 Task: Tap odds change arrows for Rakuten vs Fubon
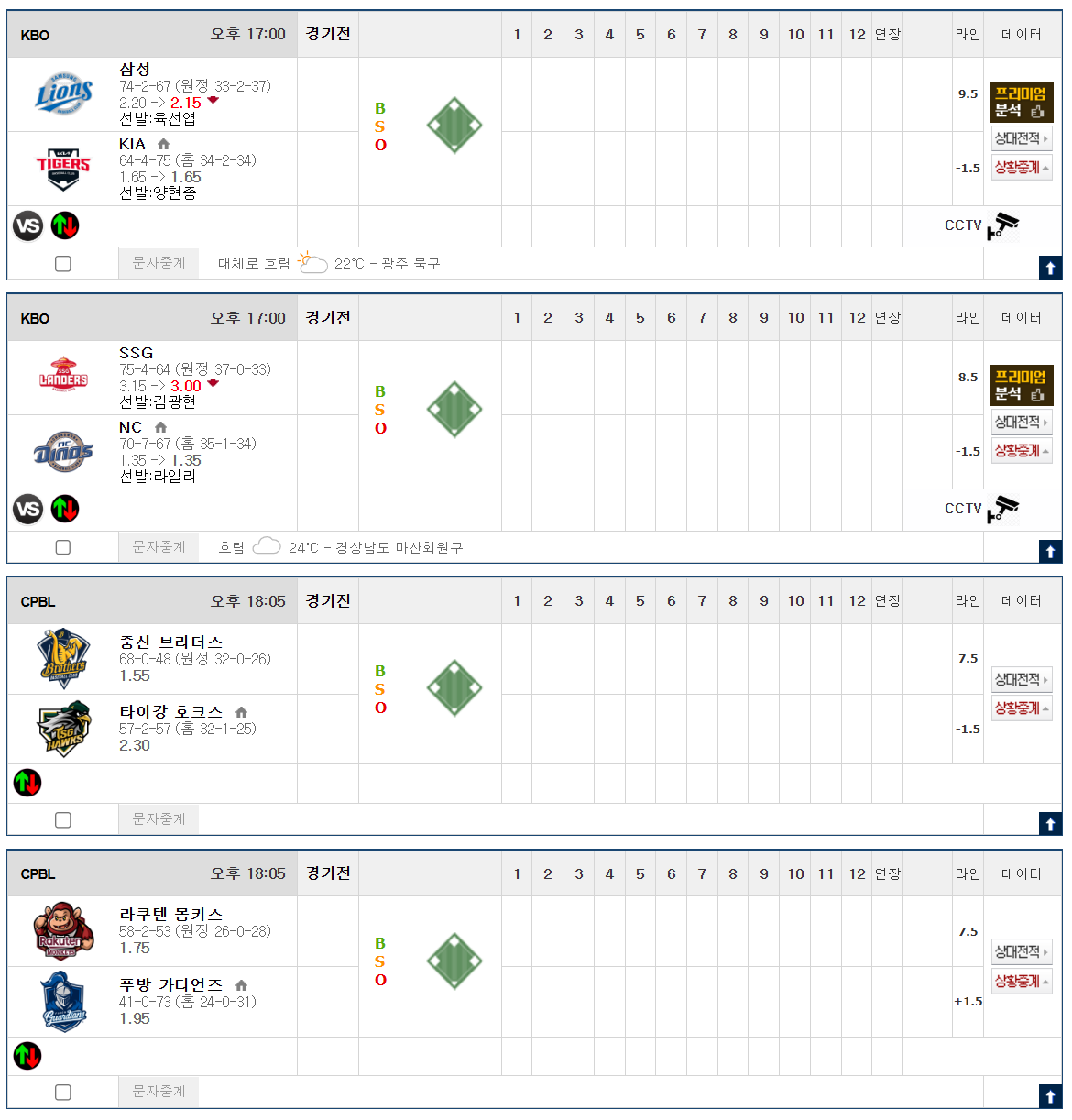pos(27,1056)
